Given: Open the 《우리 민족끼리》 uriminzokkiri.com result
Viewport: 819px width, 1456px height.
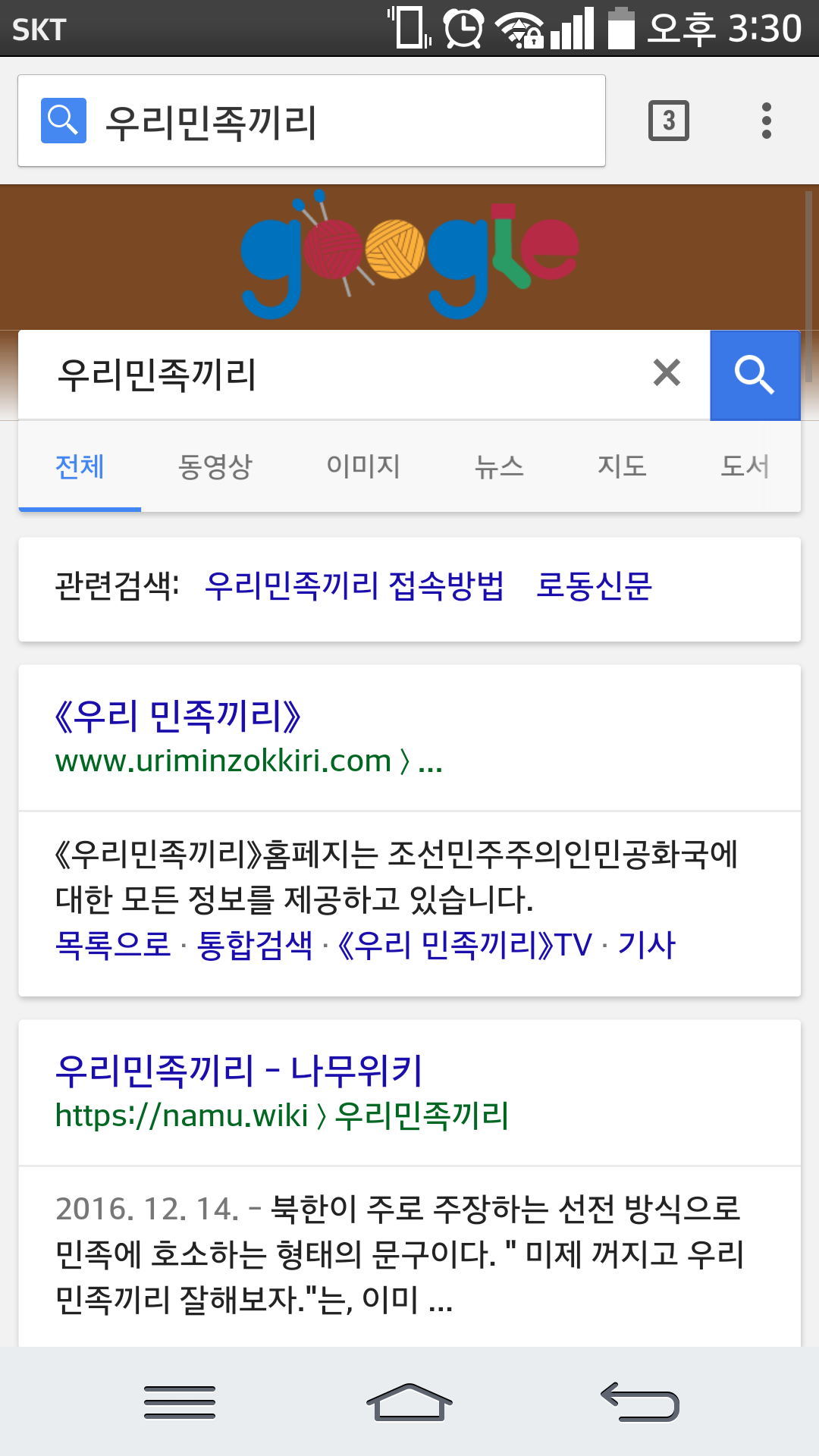Looking at the screenshot, I should pyautogui.click(x=178, y=717).
